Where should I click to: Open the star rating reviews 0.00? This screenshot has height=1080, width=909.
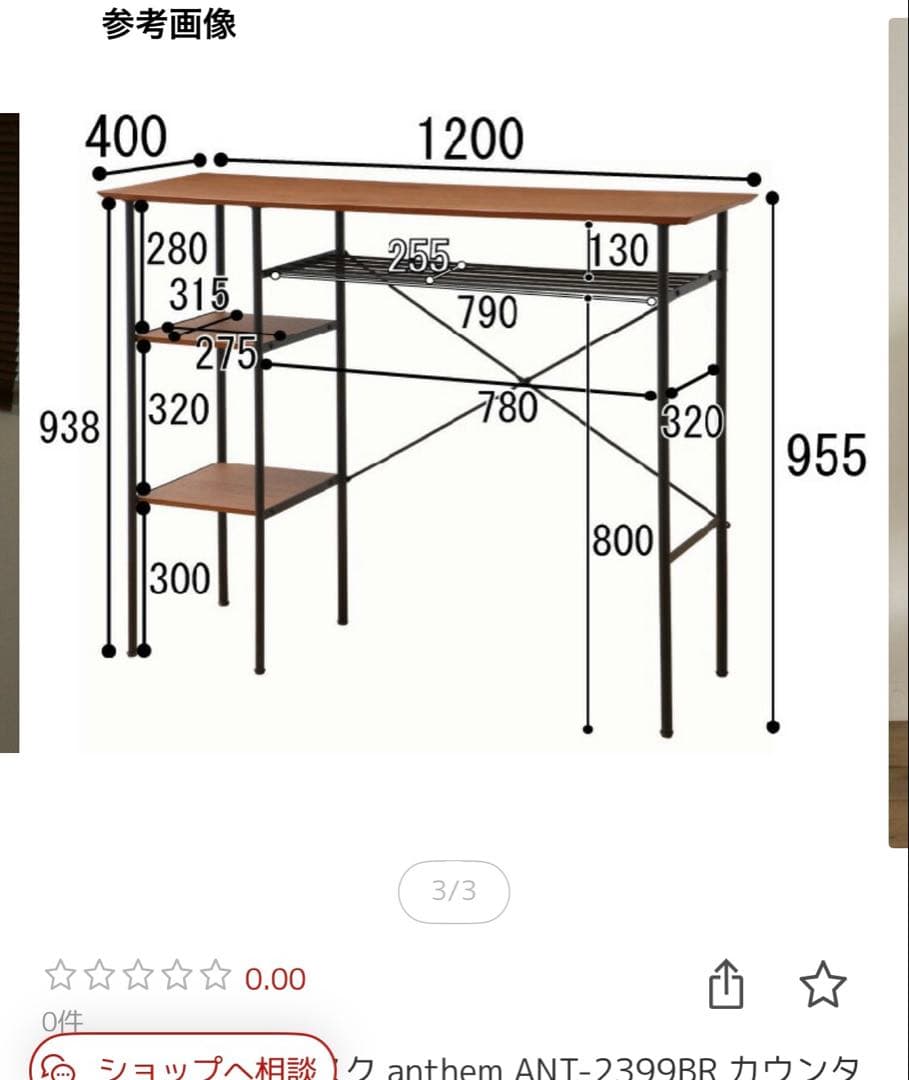click(x=175, y=977)
